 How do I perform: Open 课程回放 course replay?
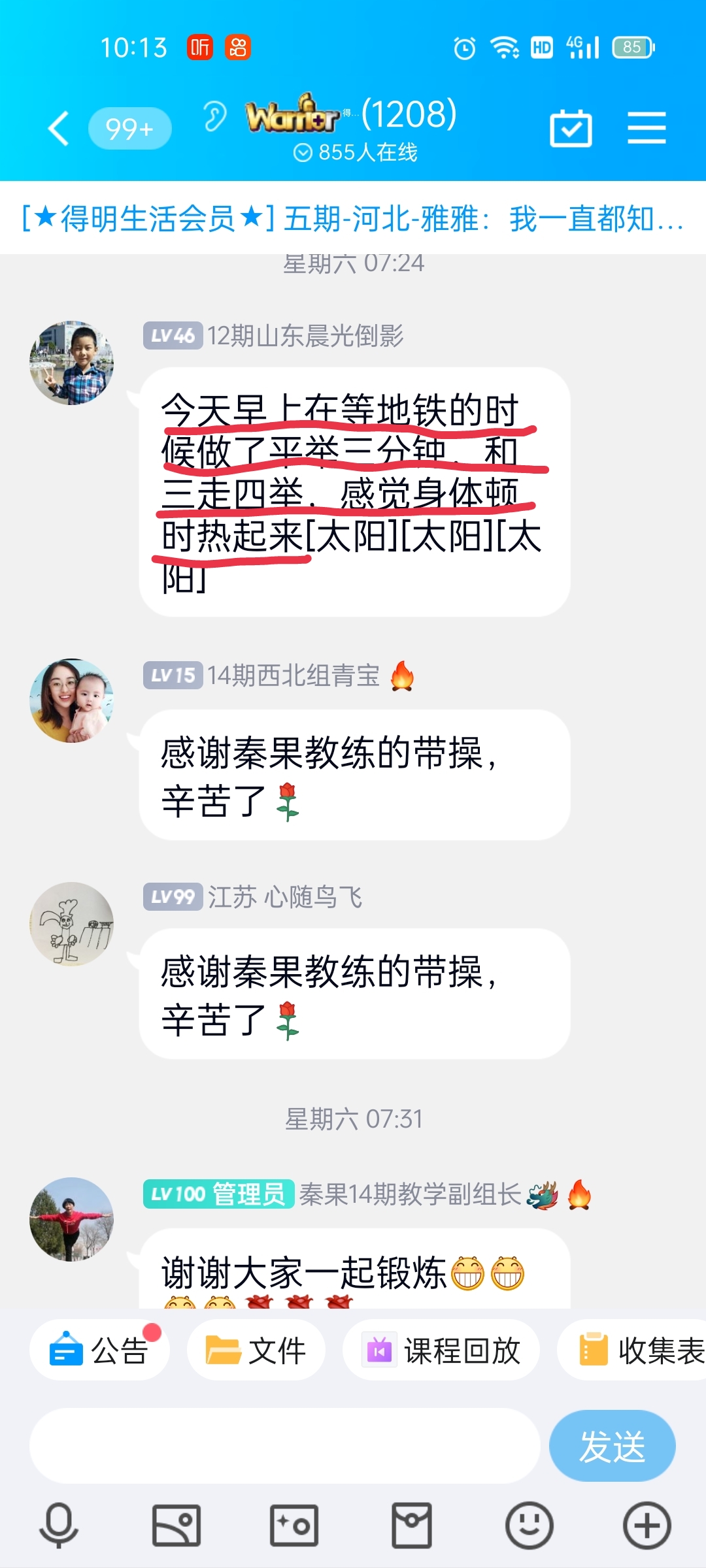[x=441, y=1350]
